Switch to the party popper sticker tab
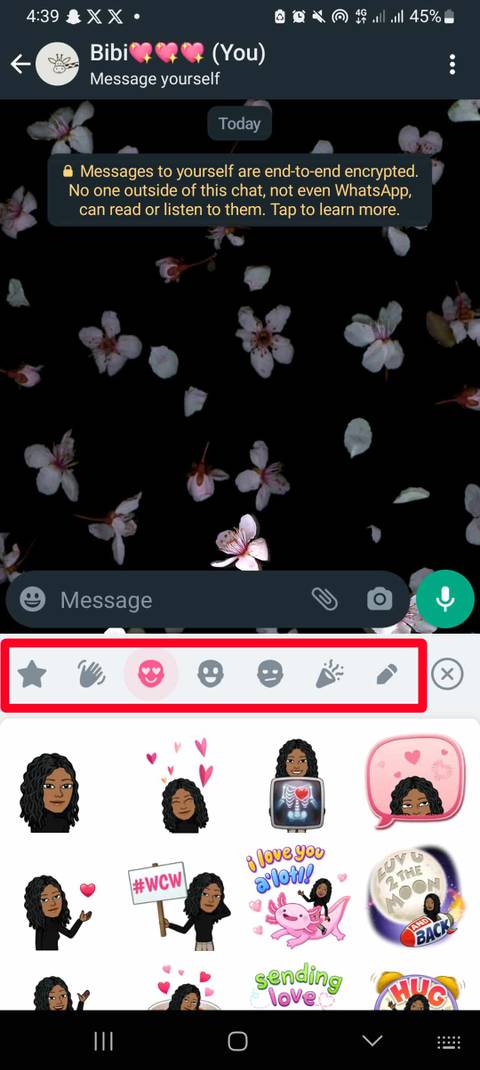The height and width of the screenshot is (1070, 480). point(330,675)
